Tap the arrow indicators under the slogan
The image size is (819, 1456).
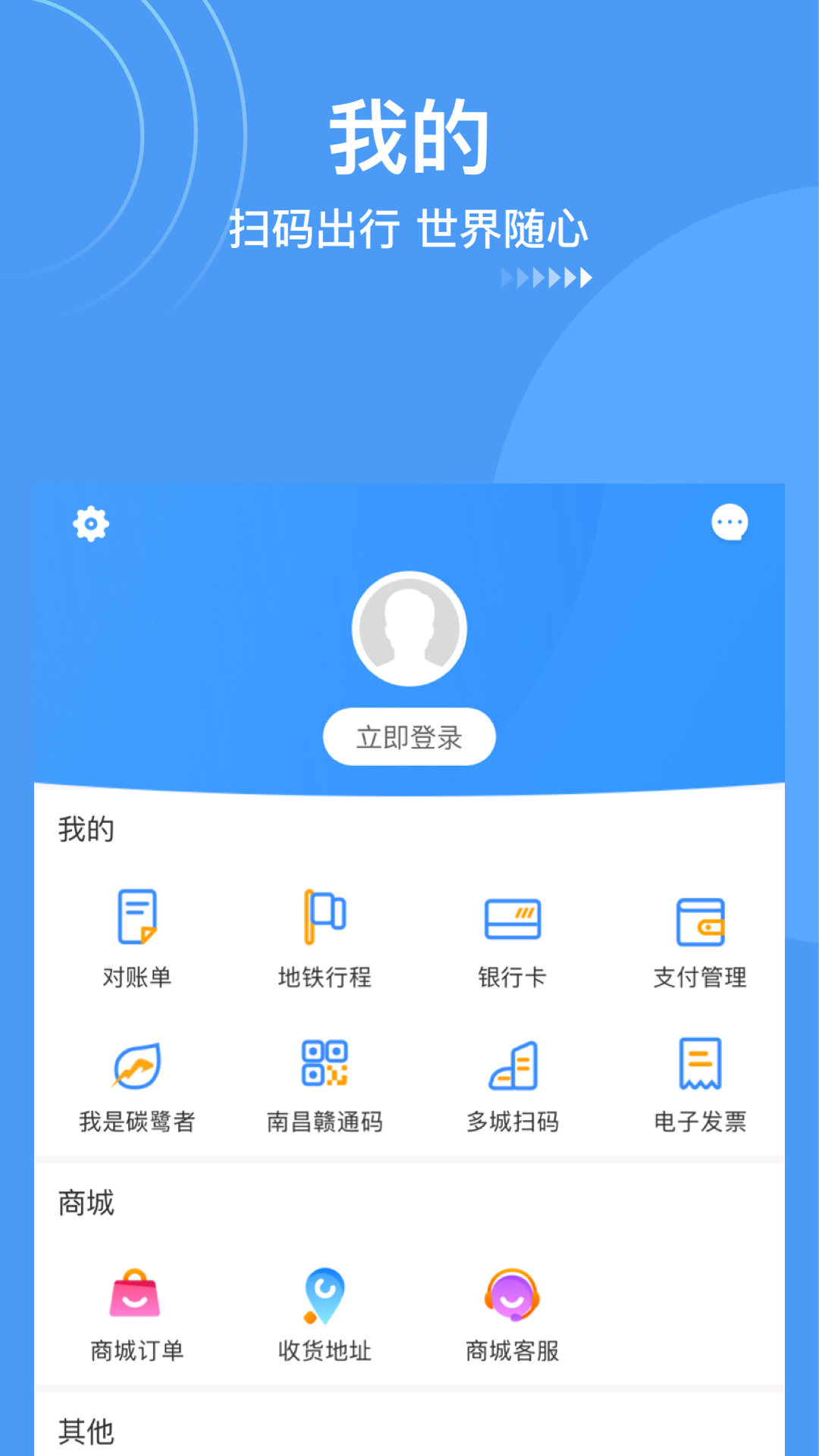pos(544,278)
